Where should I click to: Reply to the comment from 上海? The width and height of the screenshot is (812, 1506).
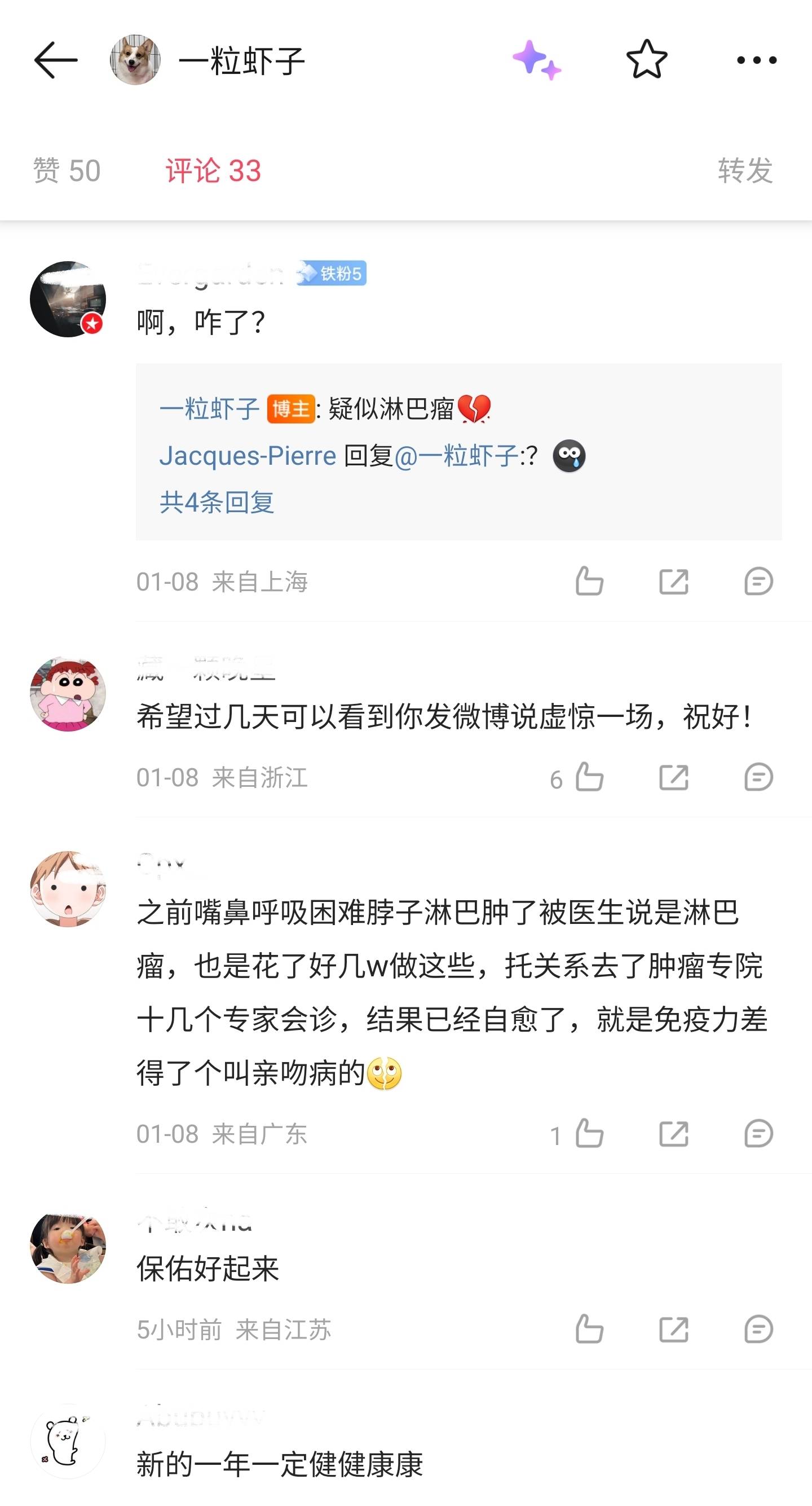click(x=758, y=581)
